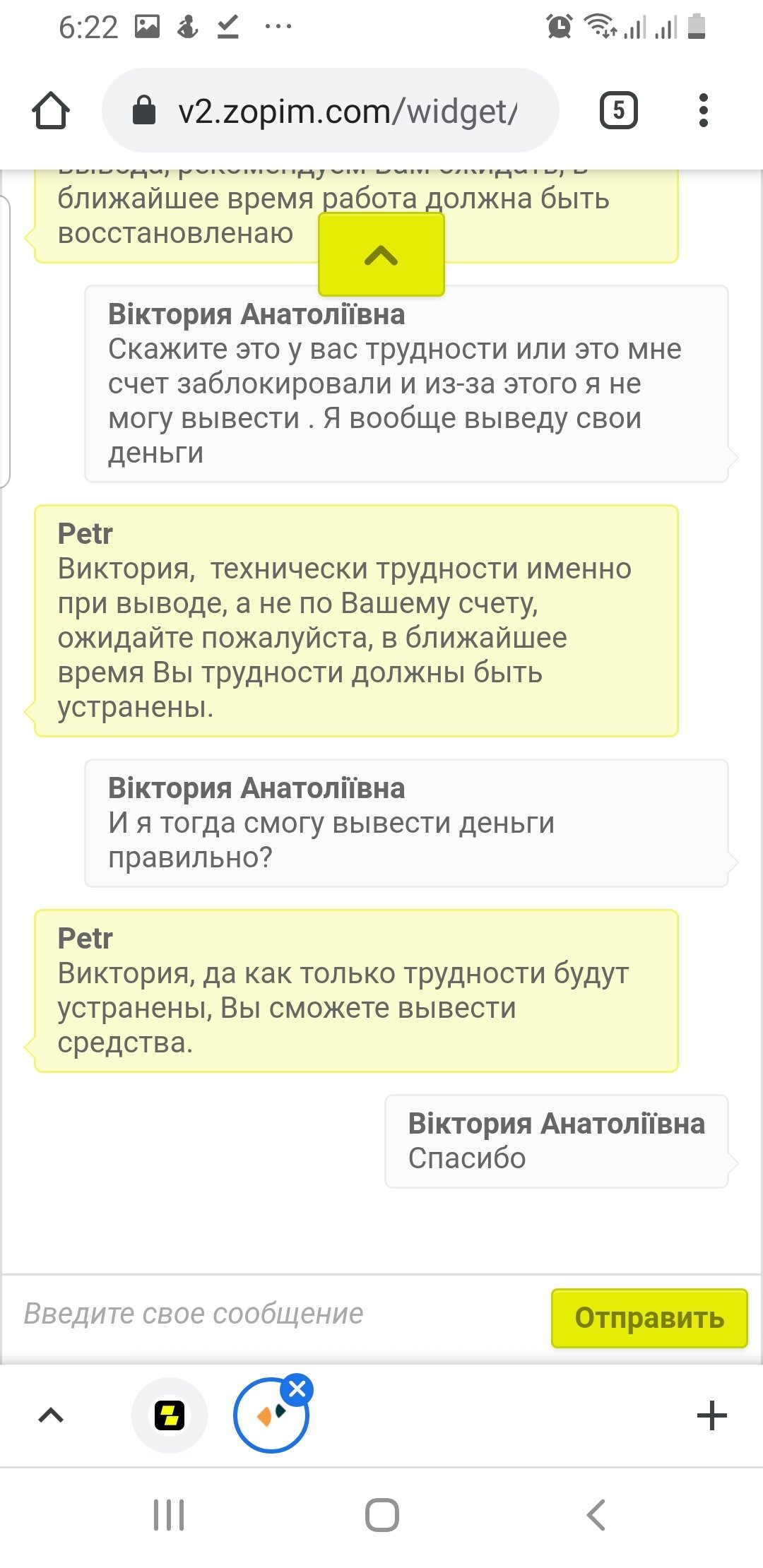Screen dimensions: 763x1568
Task: Close the current tab with the X badge
Action: 297,1389
